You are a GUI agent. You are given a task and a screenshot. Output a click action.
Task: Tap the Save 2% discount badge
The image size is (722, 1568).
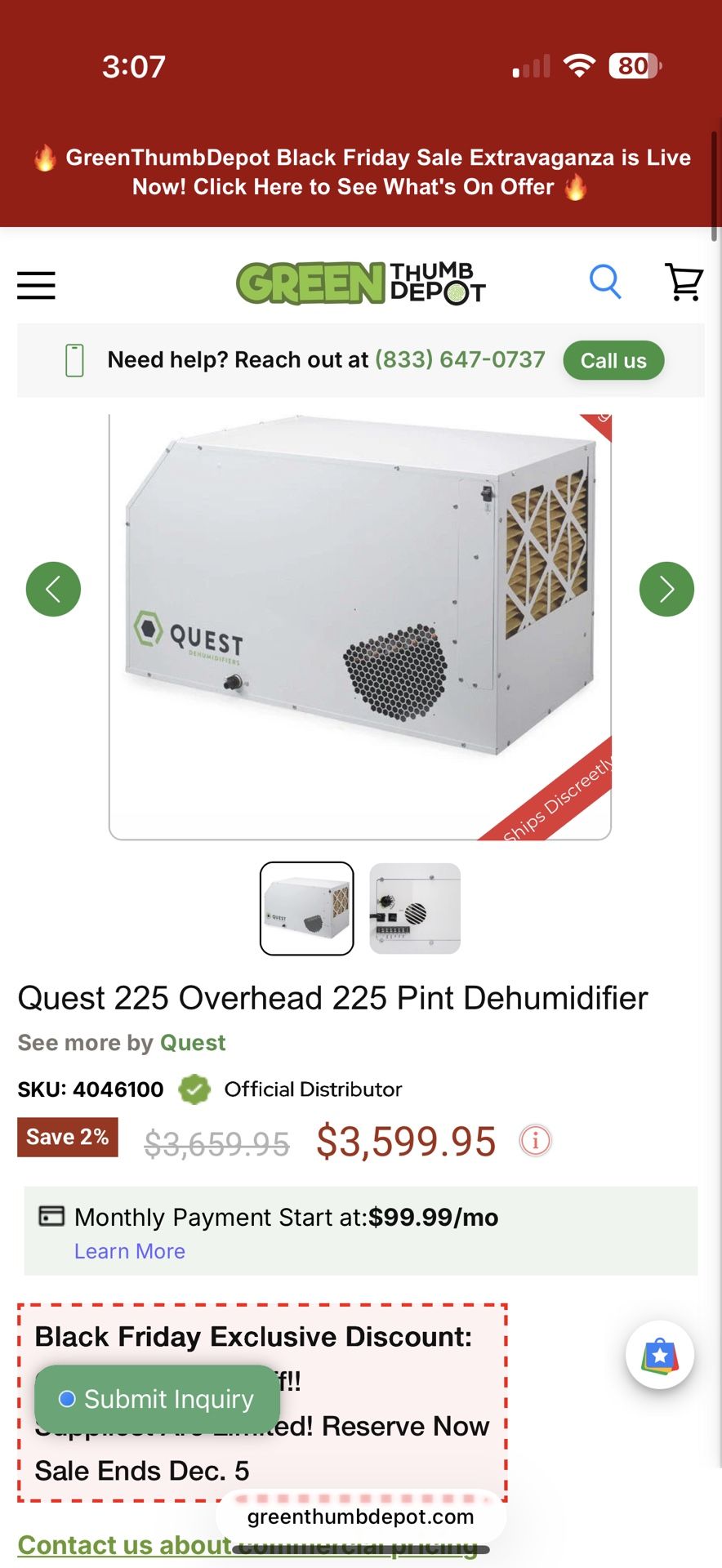[x=67, y=1137]
